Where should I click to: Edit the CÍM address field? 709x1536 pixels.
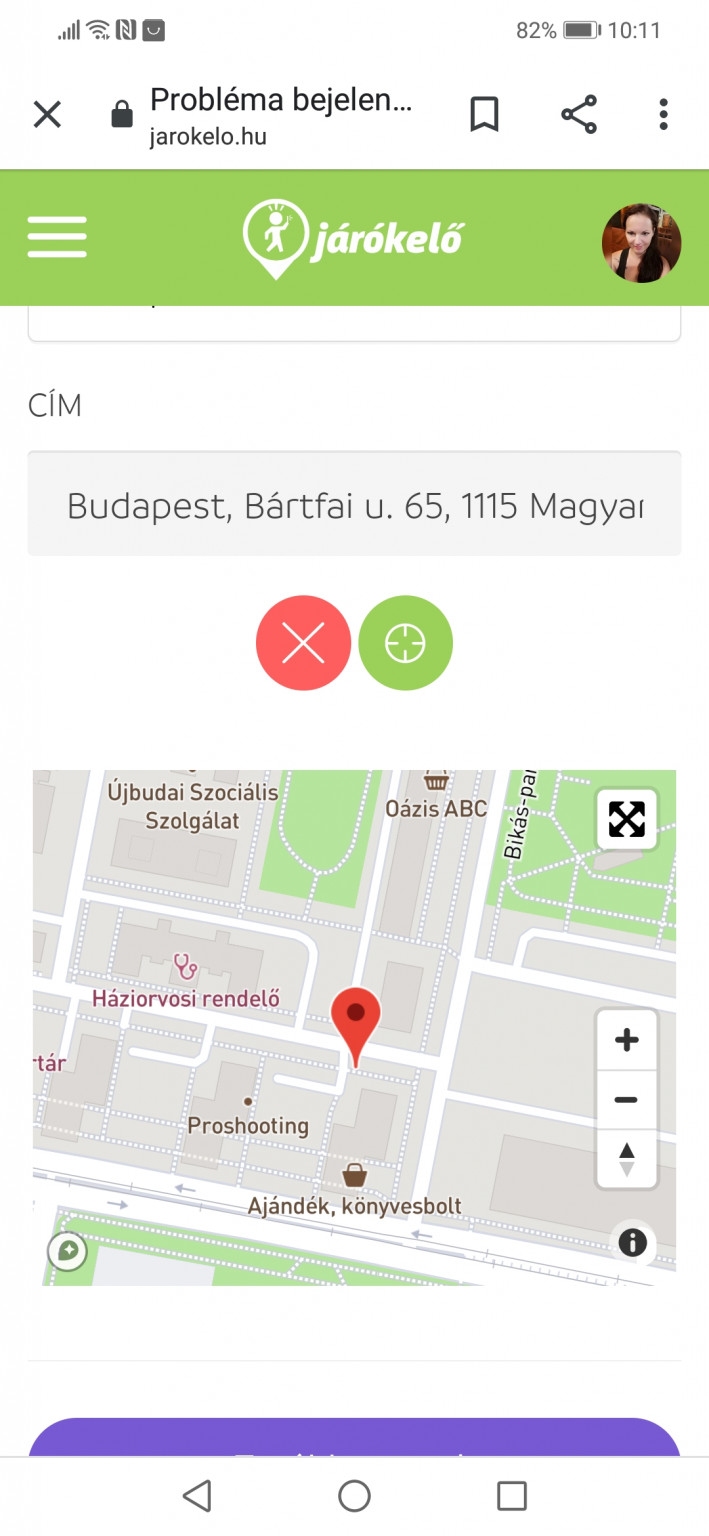click(354, 505)
